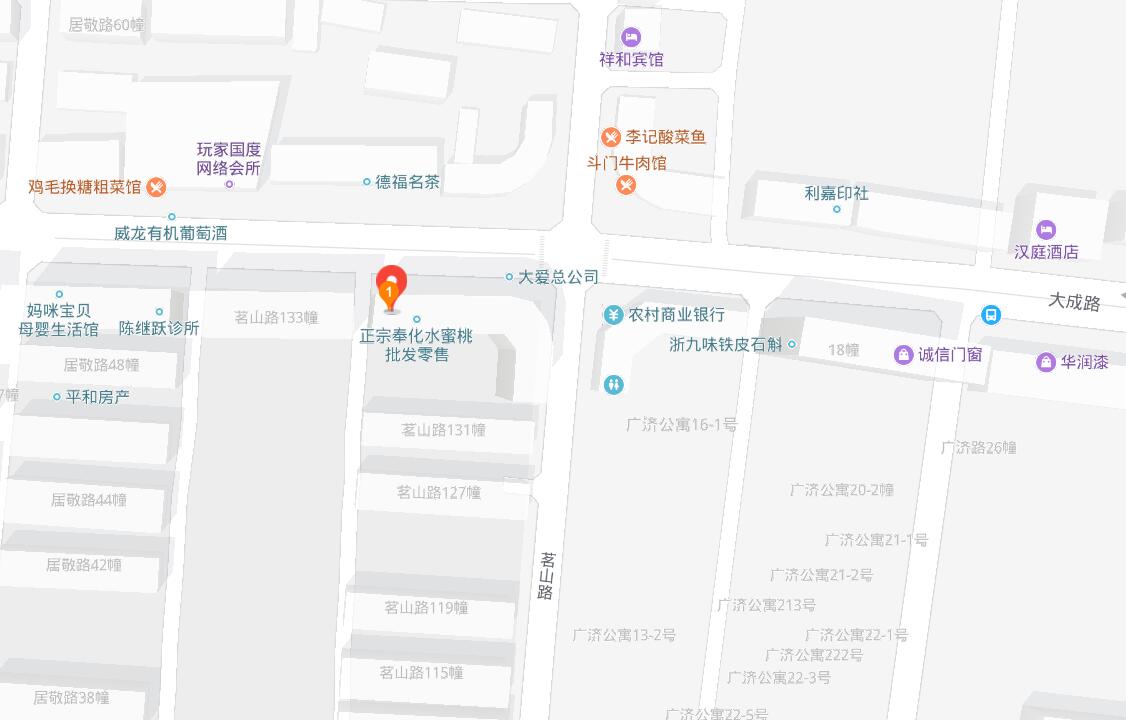Select 斗门牛肉馆 restaurant marker
Image resolution: width=1126 pixels, height=720 pixels.
(626, 184)
